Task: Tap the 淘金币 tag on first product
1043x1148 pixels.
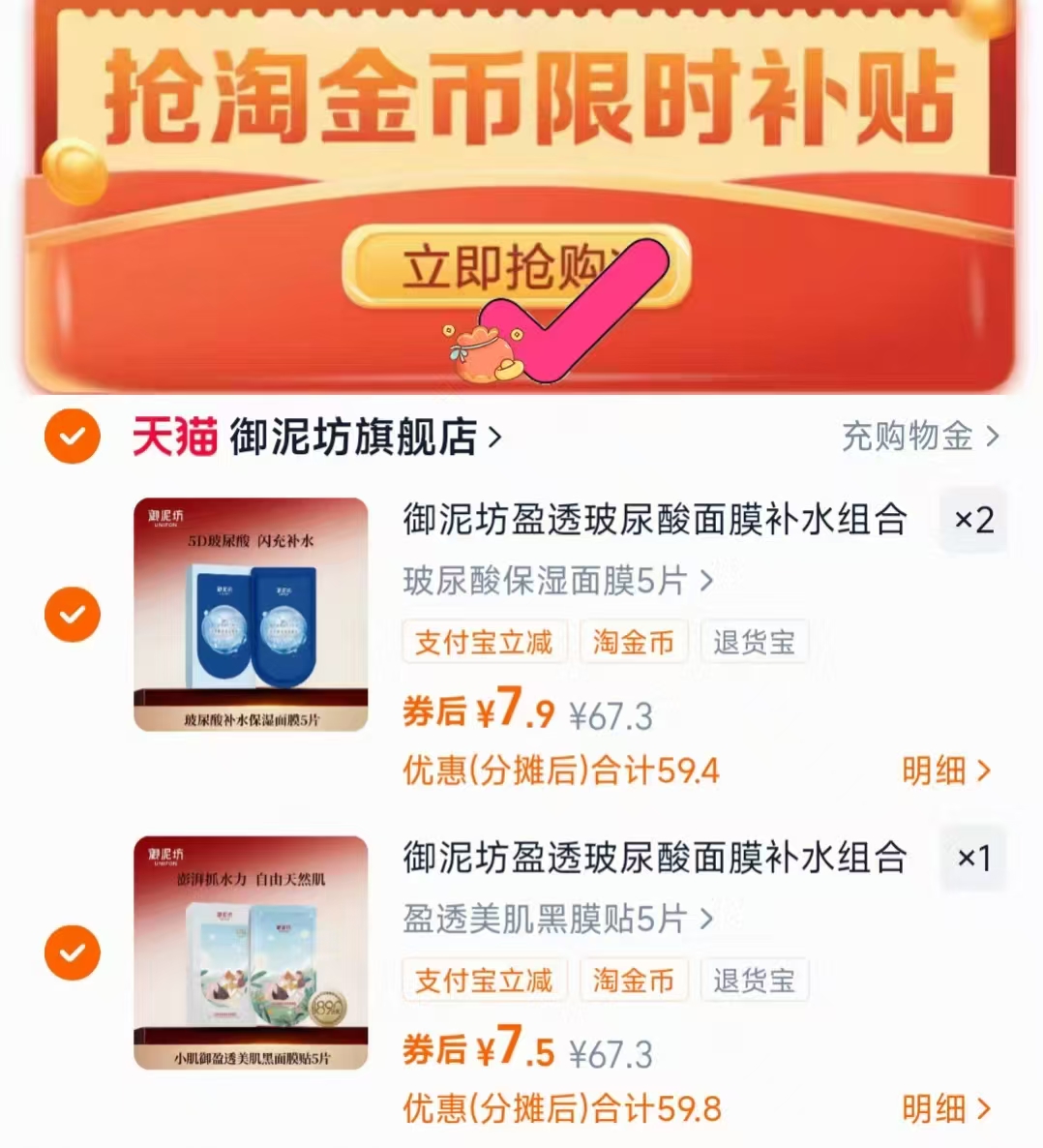Action: [634, 642]
